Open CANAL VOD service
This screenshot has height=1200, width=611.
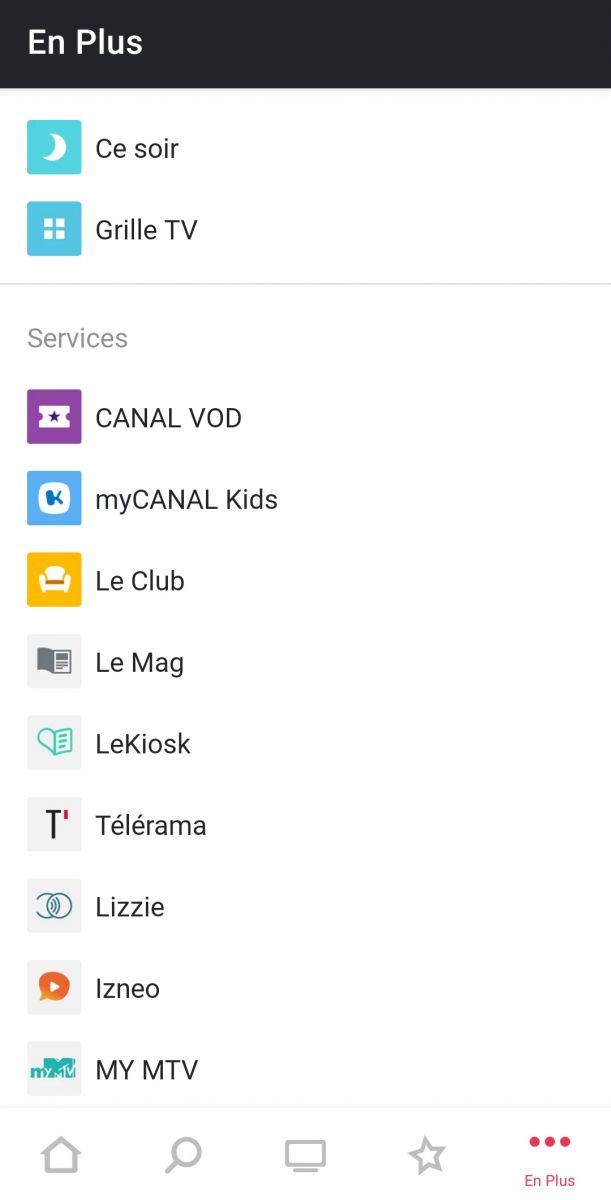click(168, 418)
